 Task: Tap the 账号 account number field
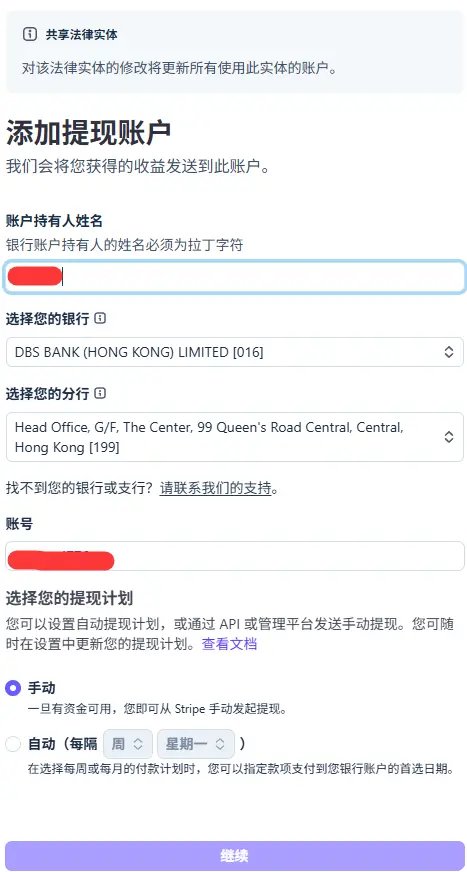coord(234,556)
